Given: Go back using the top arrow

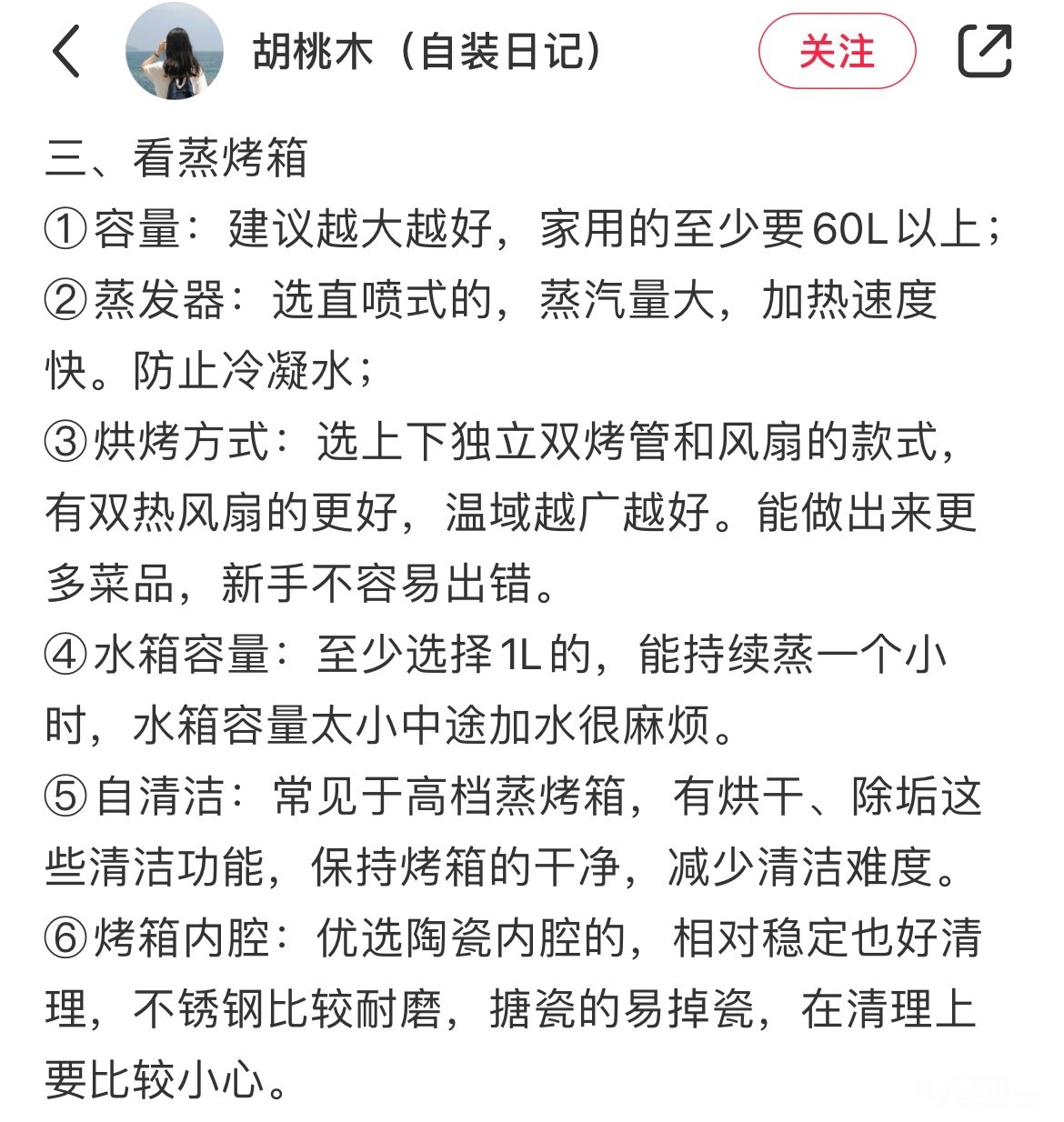Looking at the screenshot, I should click(67, 51).
